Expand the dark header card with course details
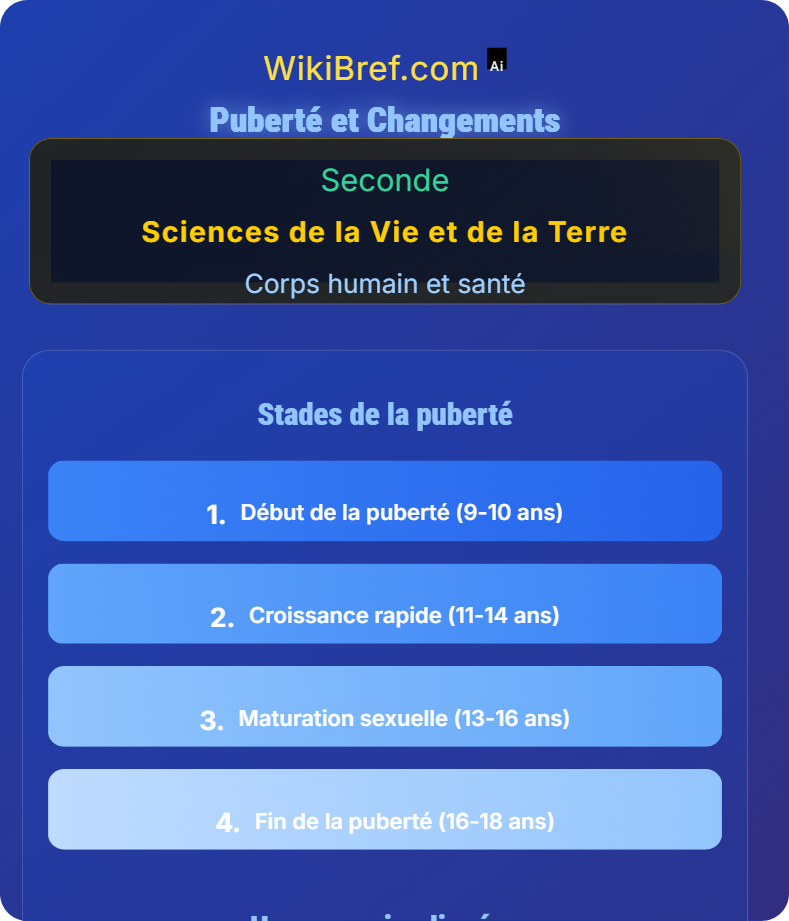Viewport: 789px width, 921px height. pyautogui.click(x=384, y=220)
